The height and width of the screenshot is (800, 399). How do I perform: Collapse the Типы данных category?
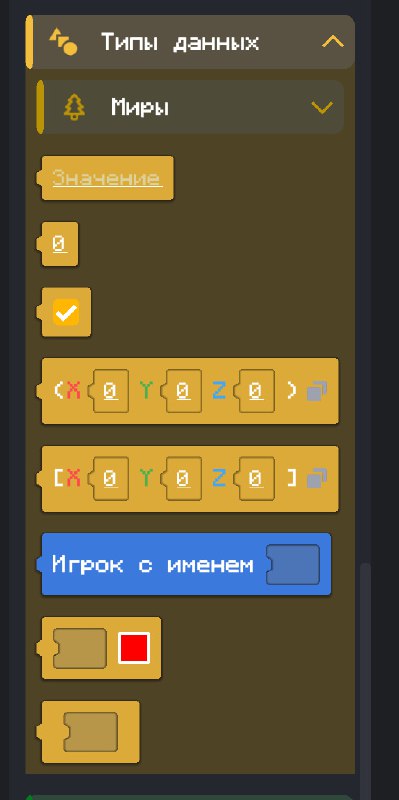click(333, 42)
